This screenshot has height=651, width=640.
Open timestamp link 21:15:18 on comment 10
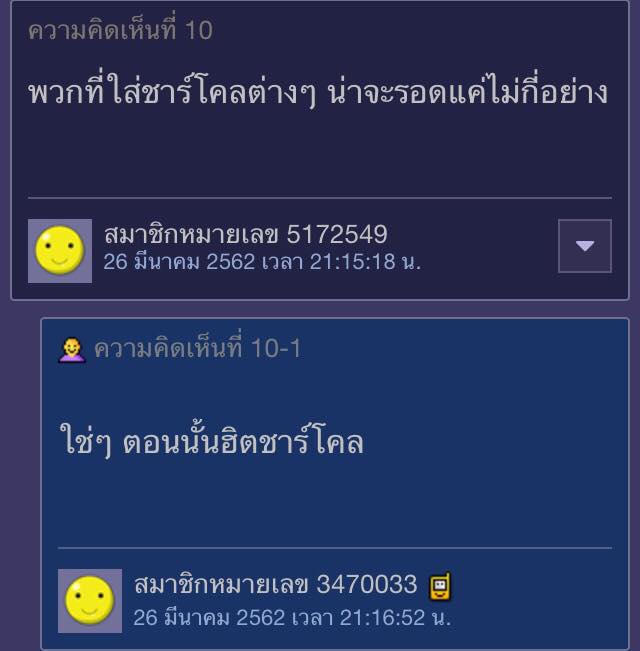click(x=262, y=262)
